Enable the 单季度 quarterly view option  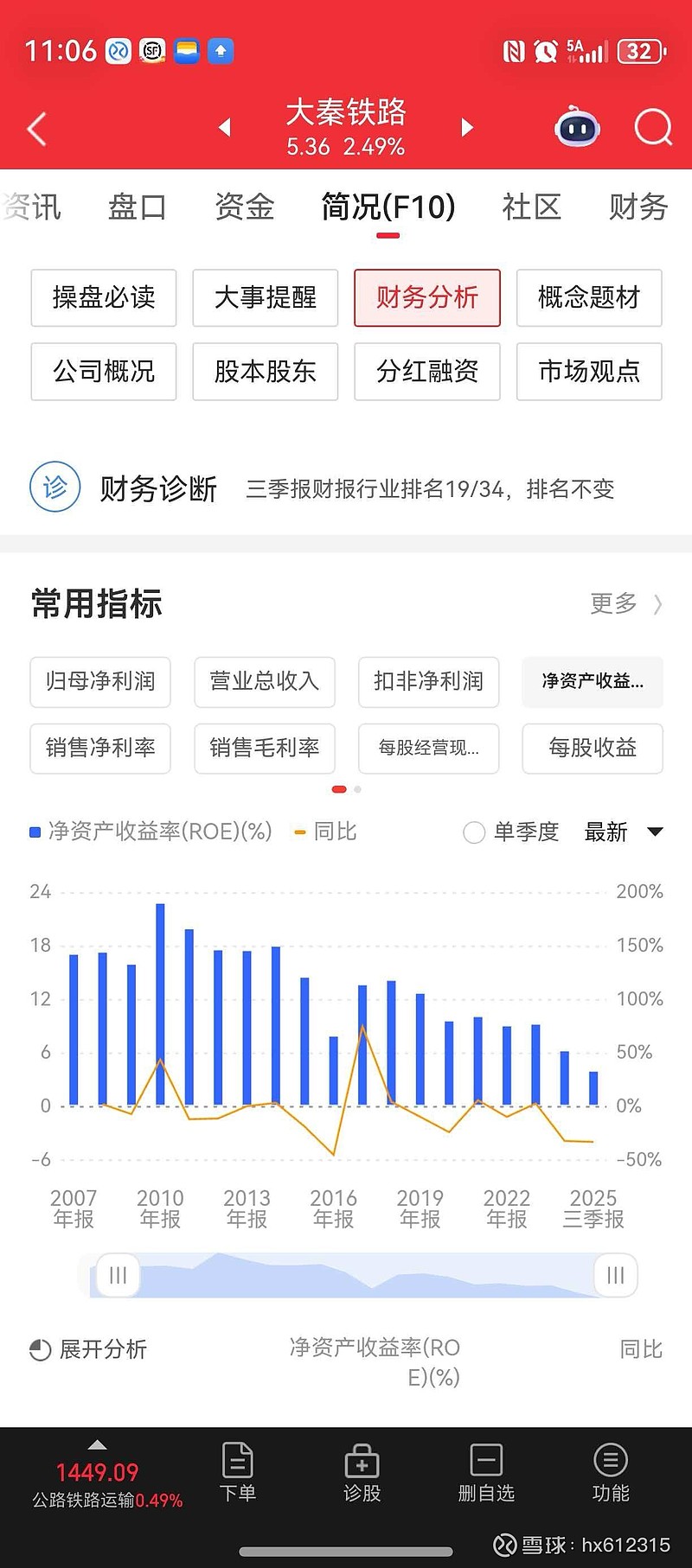pos(474,832)
